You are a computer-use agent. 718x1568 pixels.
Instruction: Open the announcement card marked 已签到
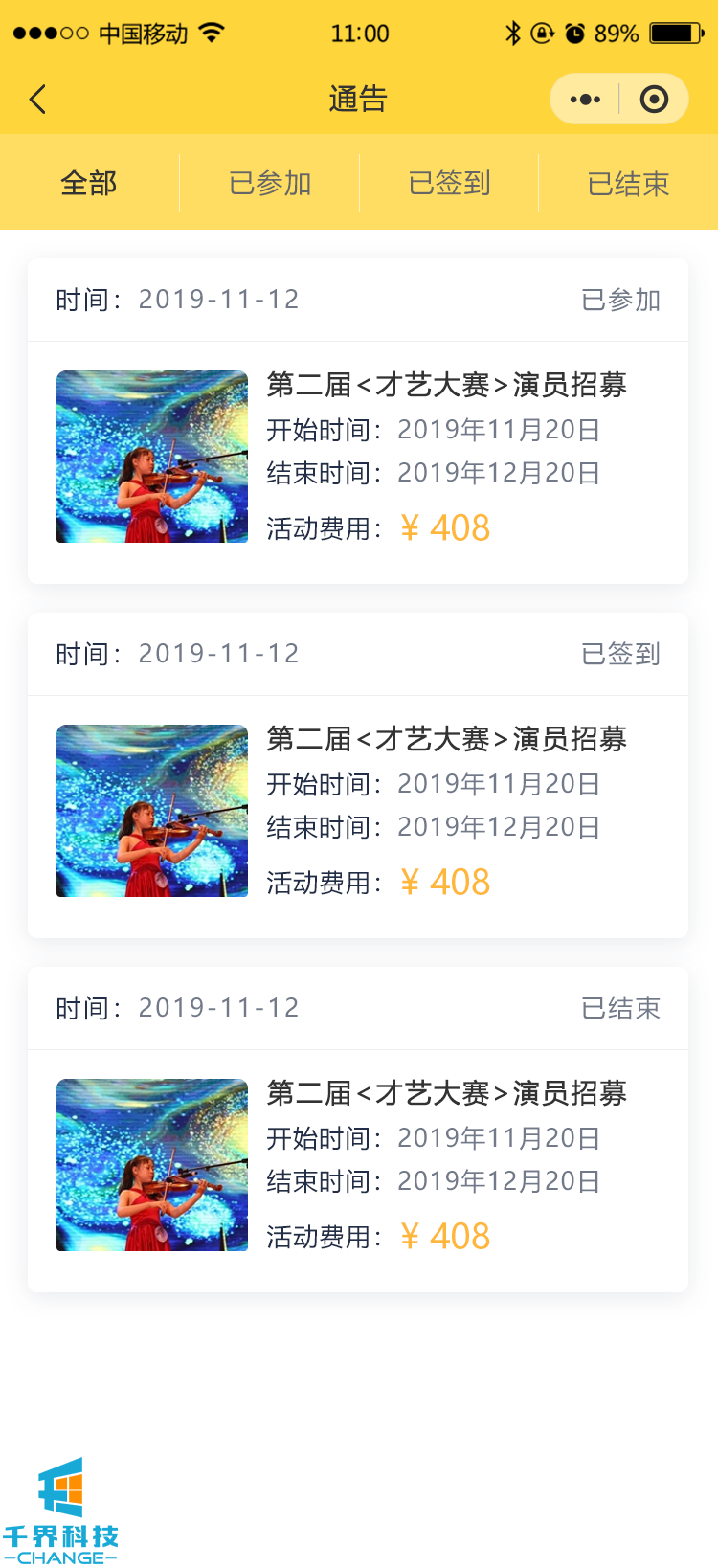click(358, 812)
